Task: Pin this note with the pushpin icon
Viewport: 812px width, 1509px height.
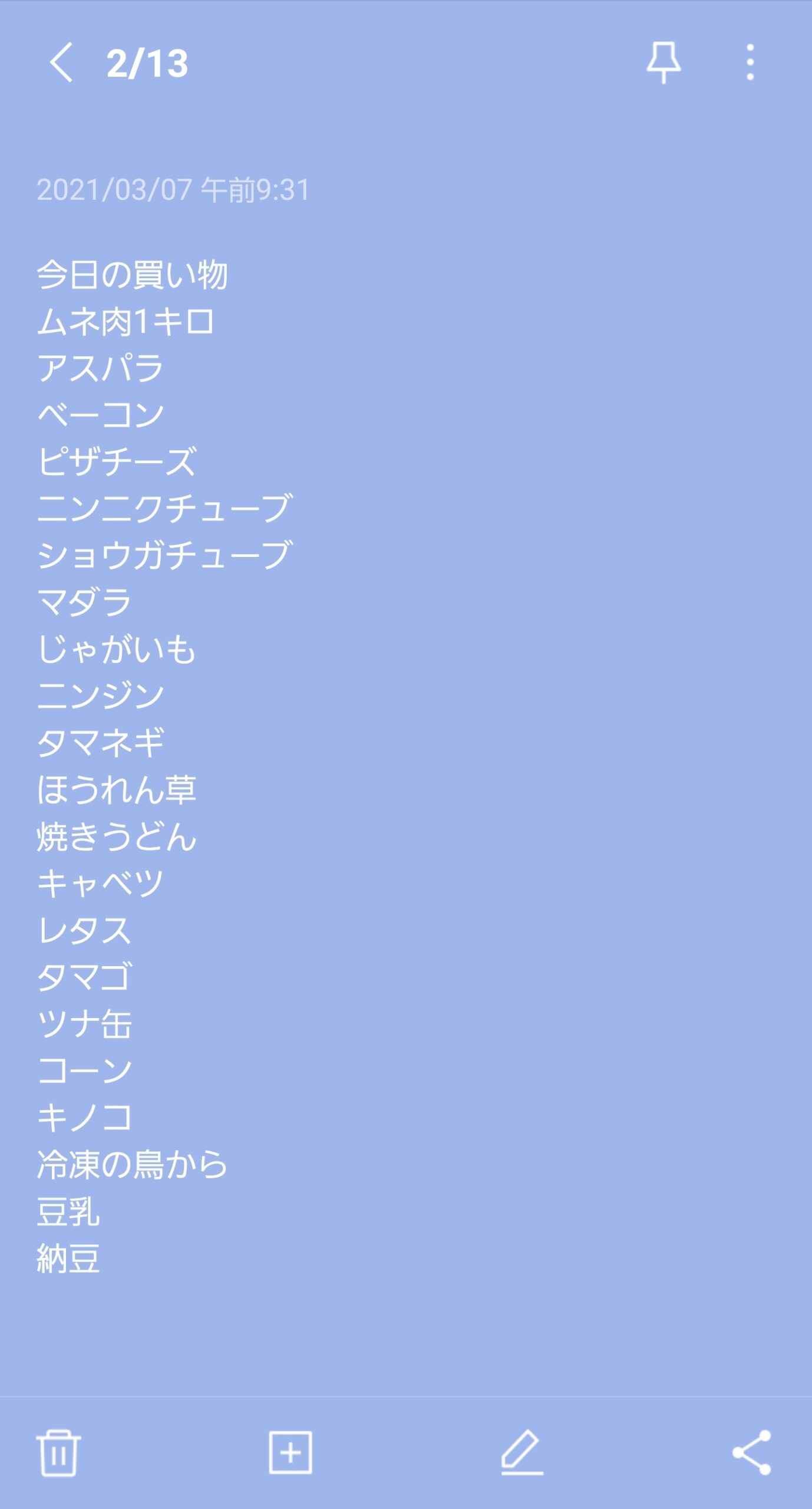Action: [x=664, y=62]
